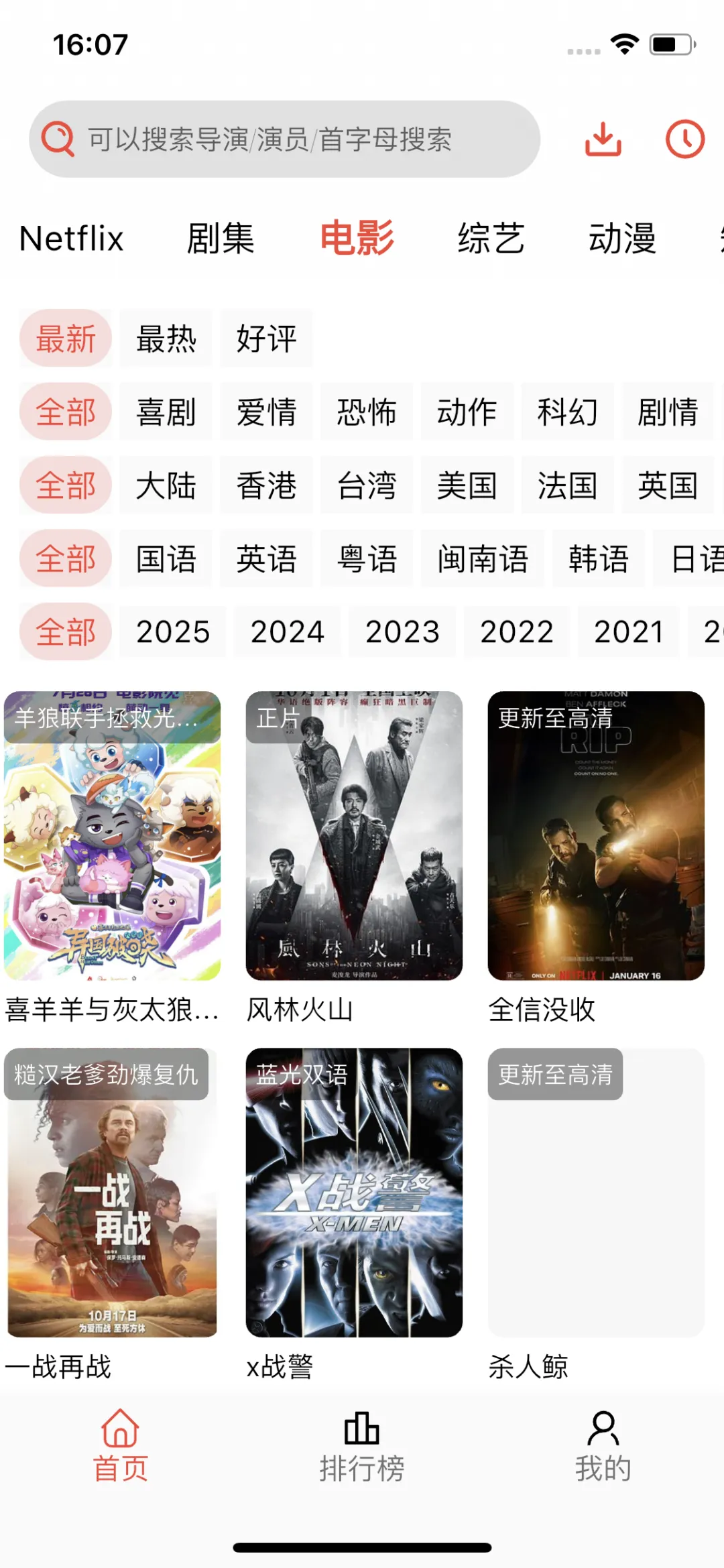Switch to the 动漫 tab
Screen dimensions: 724x1568
click(622, 239)
